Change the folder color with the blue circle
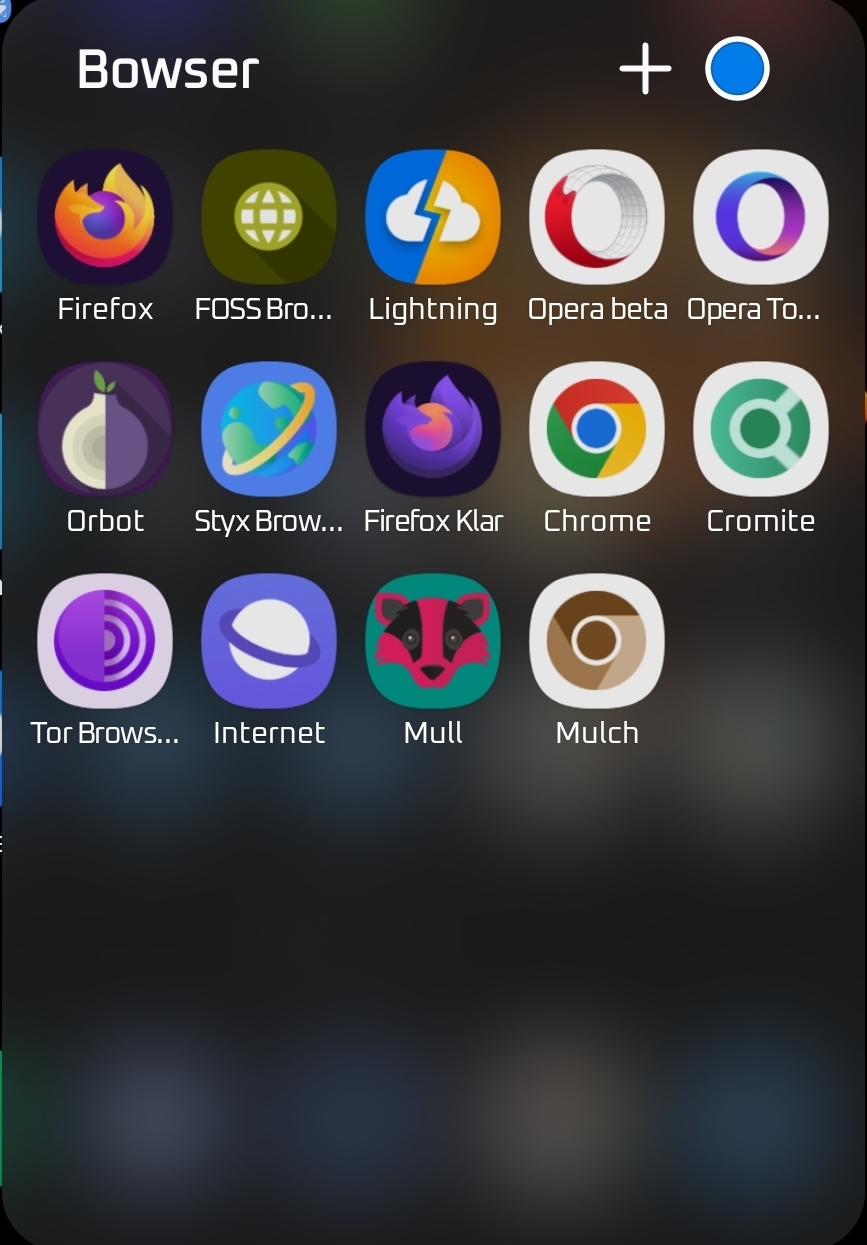This screenshot has width=867, height=1245. pyautogui.click(x=737, y=69)
